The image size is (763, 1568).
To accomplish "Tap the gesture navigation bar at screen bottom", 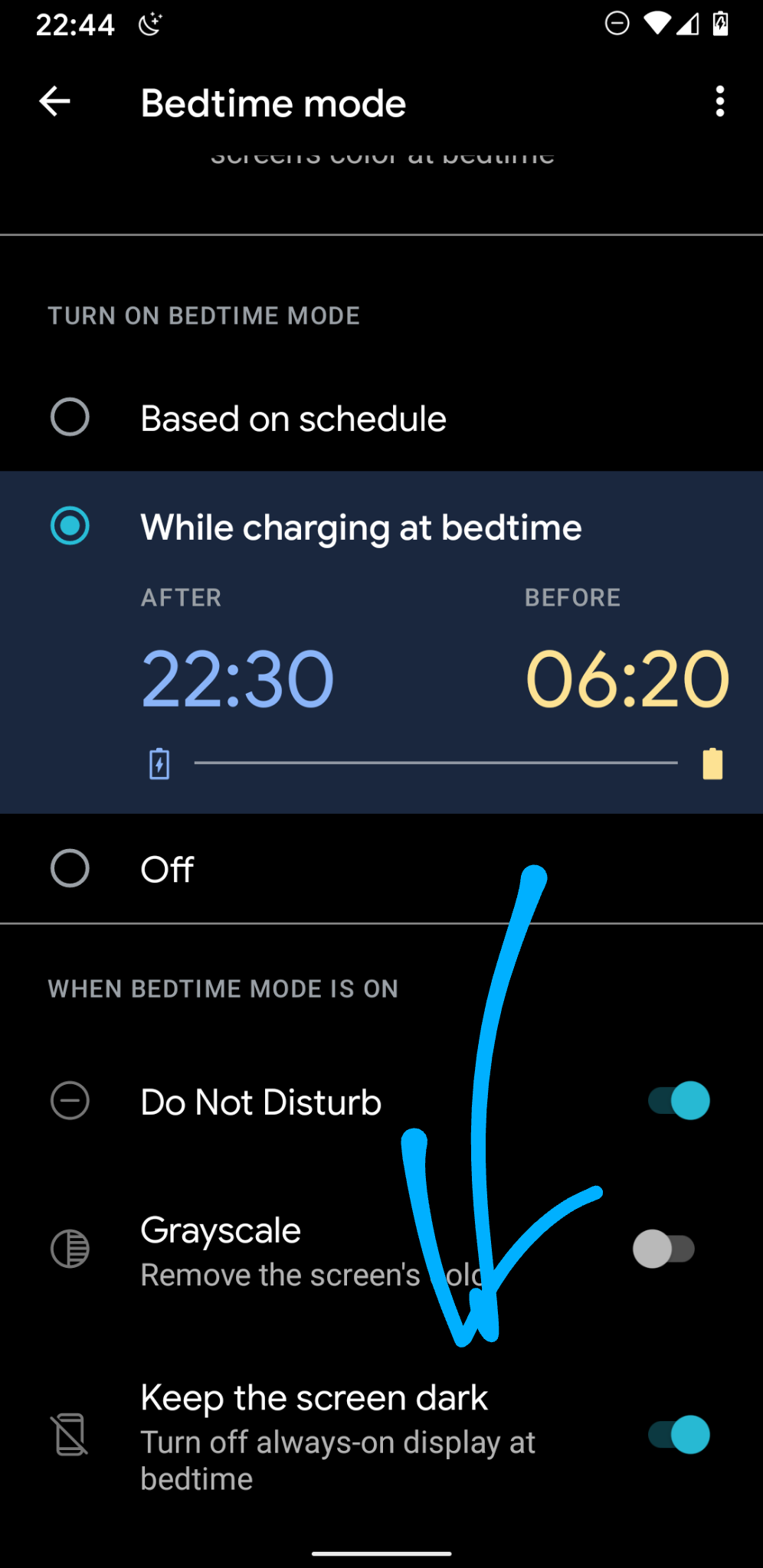I will click(x=381, y=1554).
